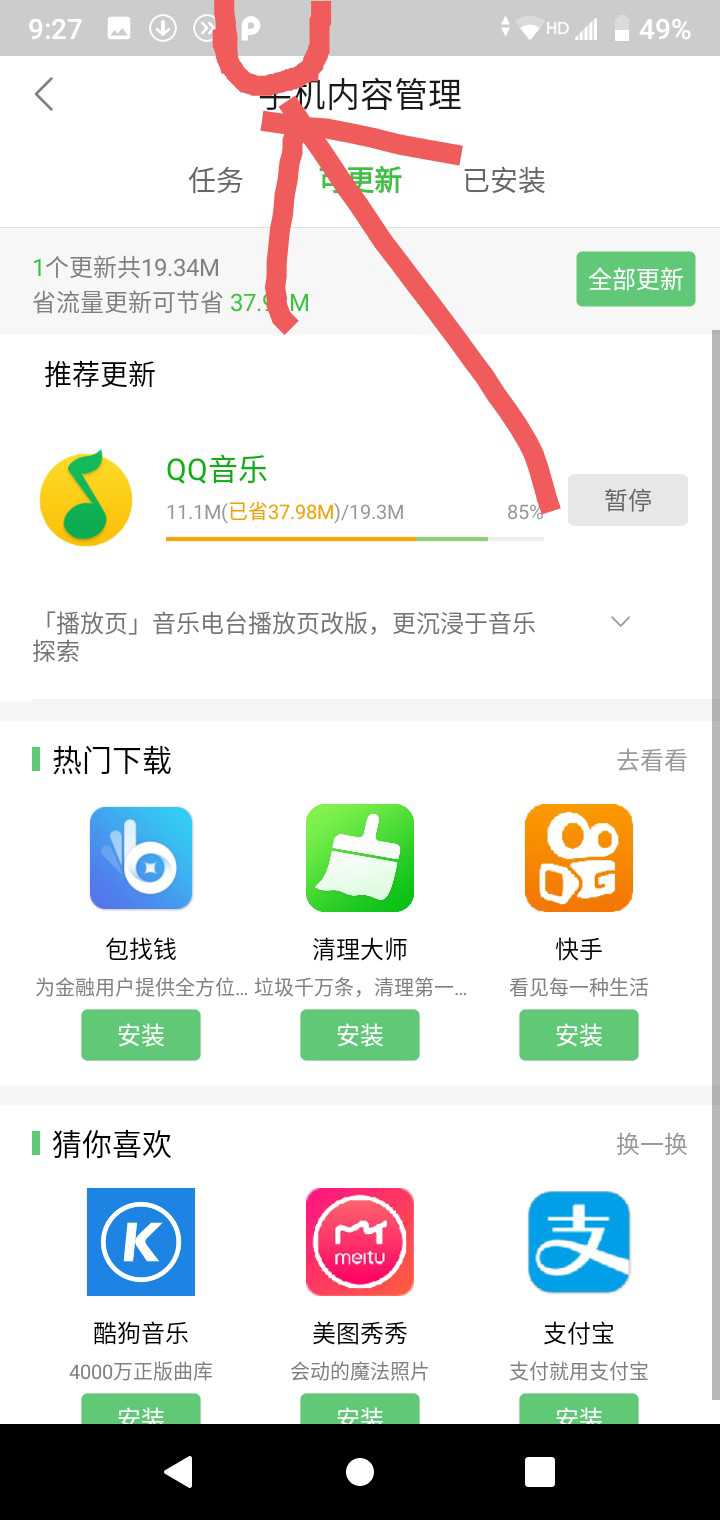Go back using the header arrow
The width and height of the screenshot is (720, 1520).
44,95
